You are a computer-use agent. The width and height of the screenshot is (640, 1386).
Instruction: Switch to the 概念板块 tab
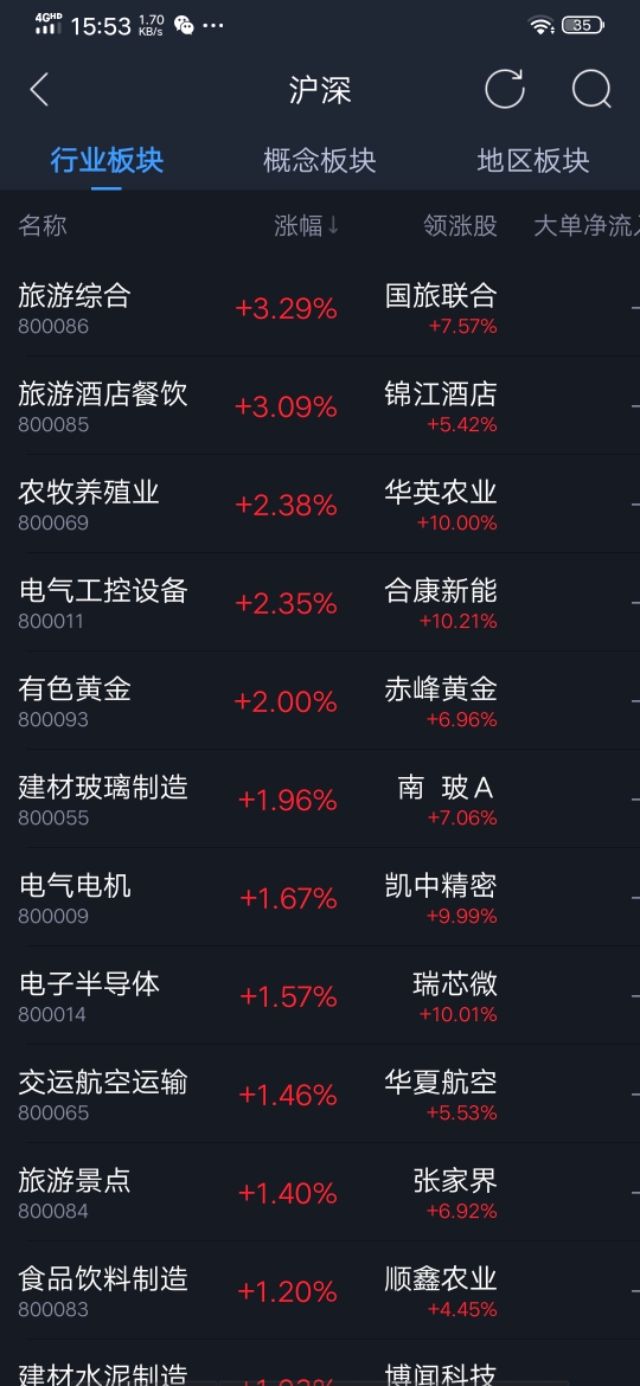[320, 161]
